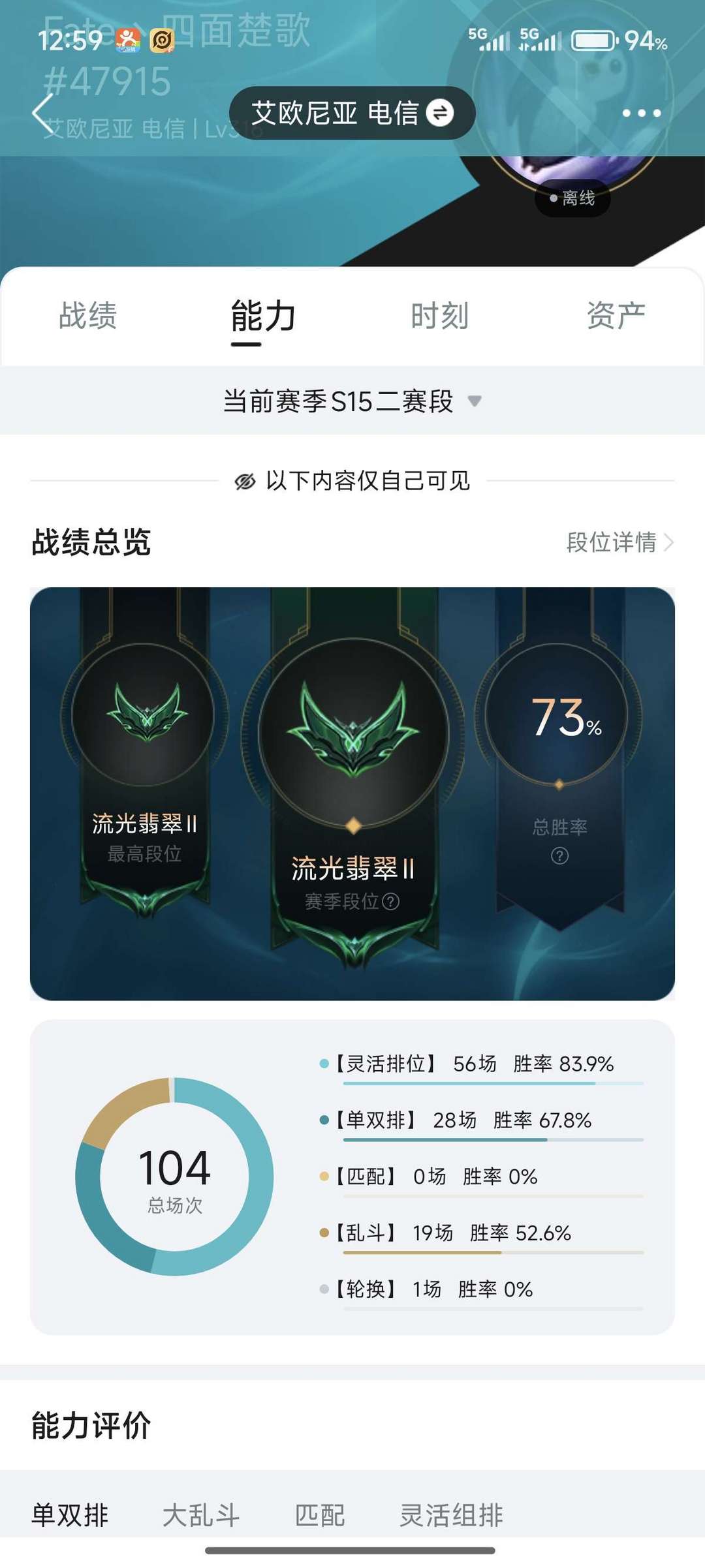Open the three-dot overflow menu
Image resolution: width=705 pixels, height=1568 pixels.
[x=641, y=113]
